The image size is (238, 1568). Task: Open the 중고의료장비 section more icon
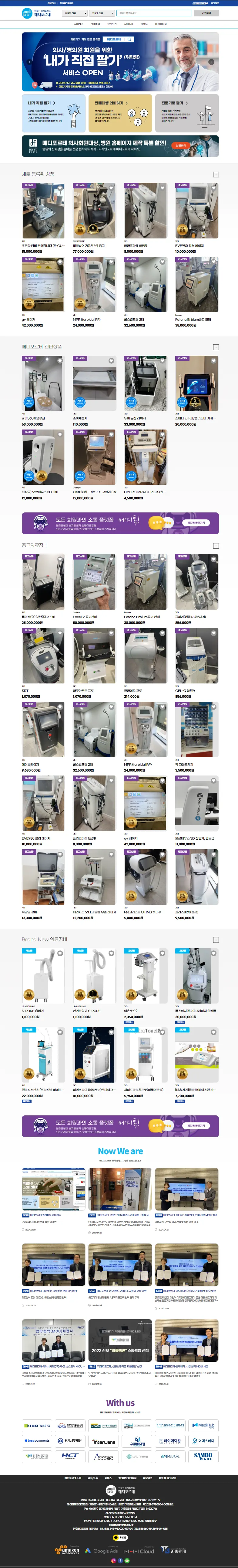[216, 546]
